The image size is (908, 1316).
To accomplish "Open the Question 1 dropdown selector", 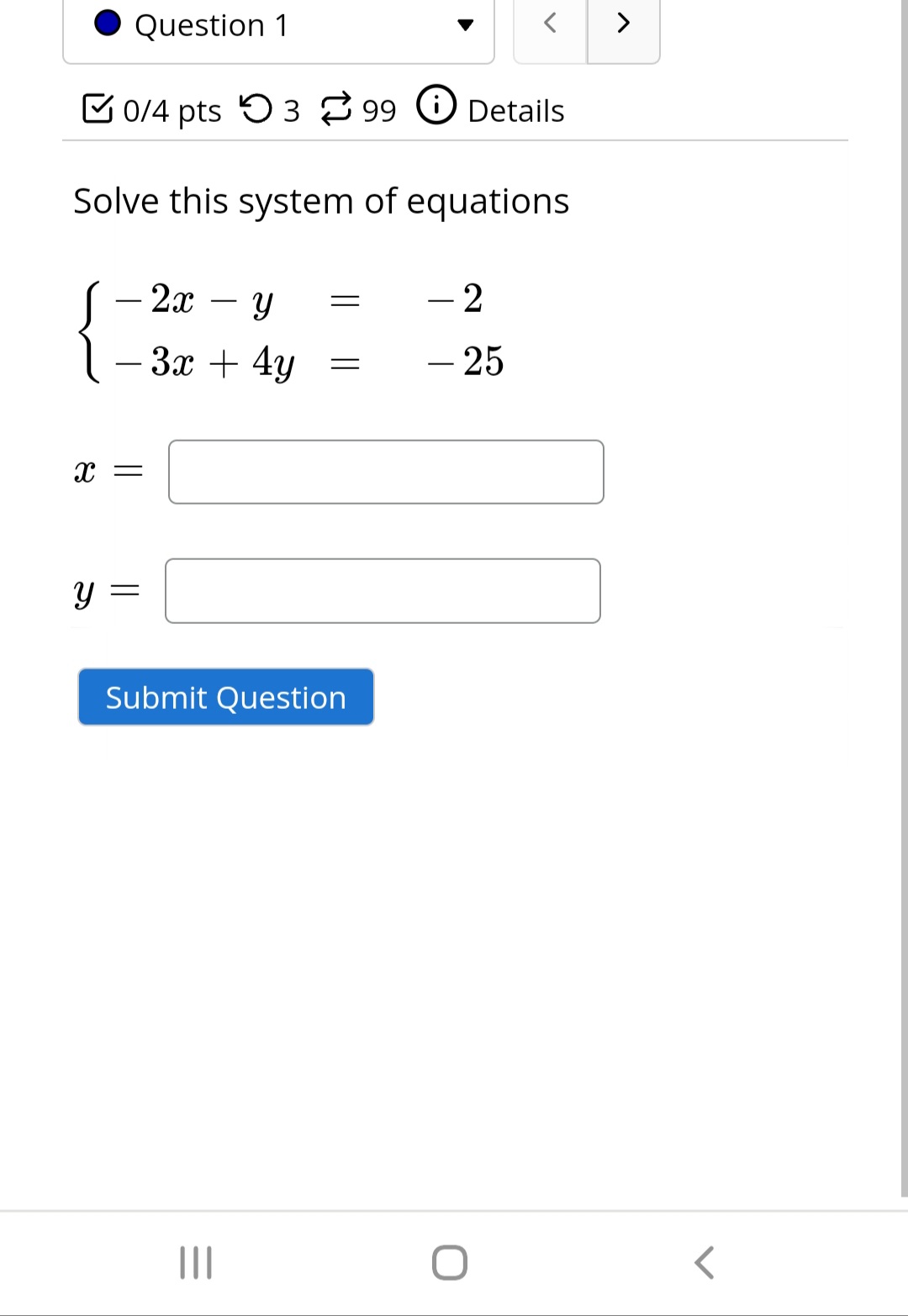I will click(463, 25).
